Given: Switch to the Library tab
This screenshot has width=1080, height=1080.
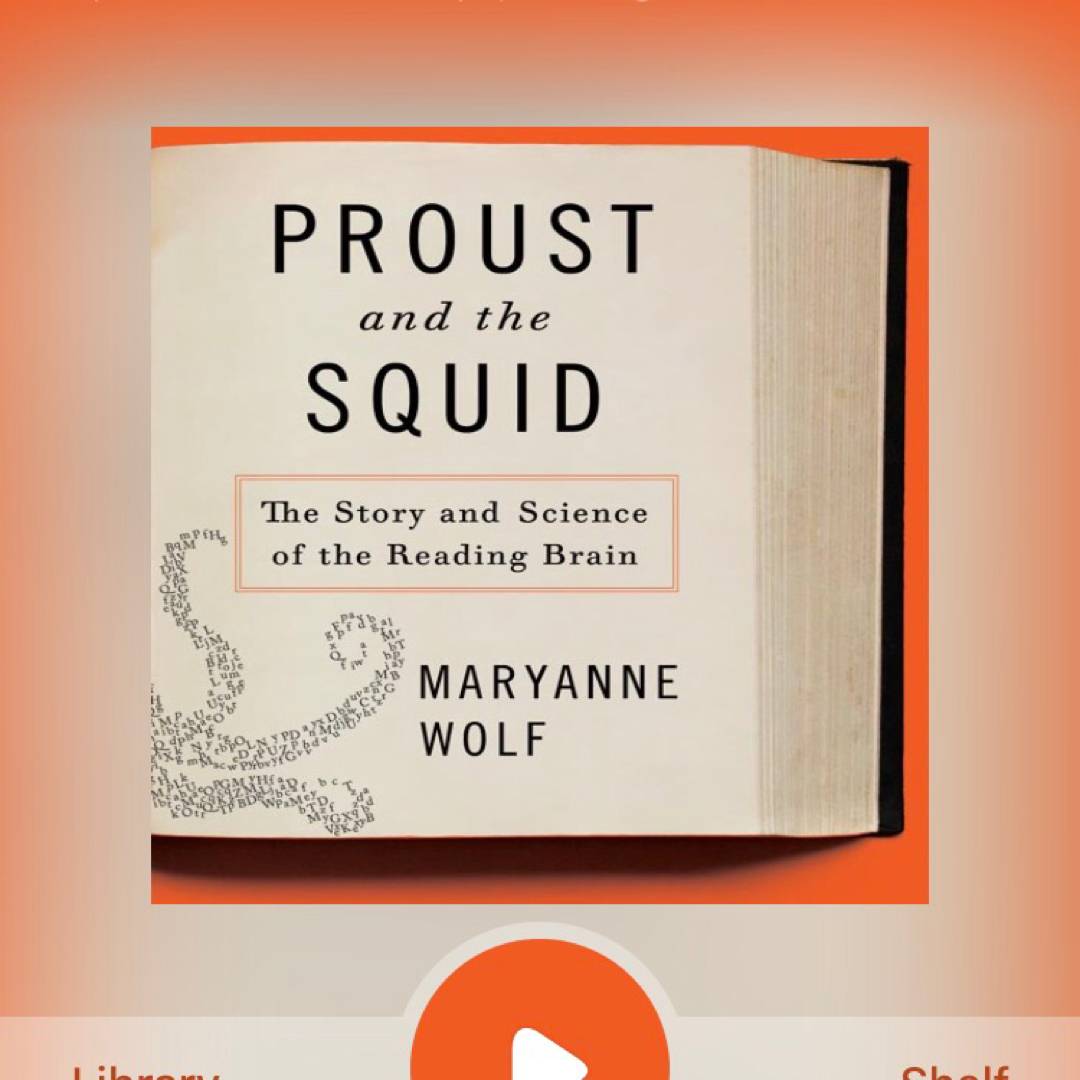Looking at the screenshot, I should point(146,1068).
